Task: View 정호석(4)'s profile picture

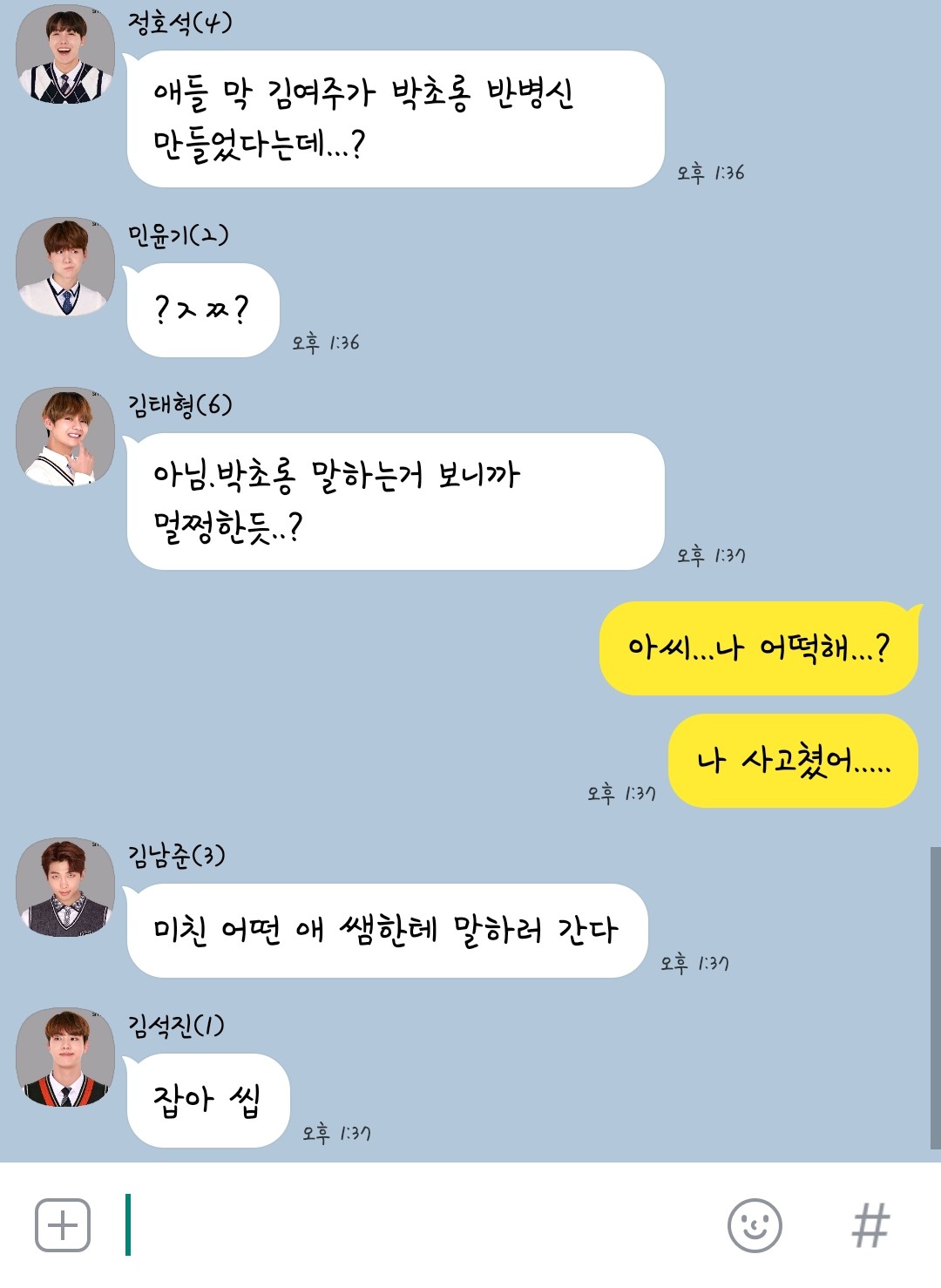Action: 65,54
